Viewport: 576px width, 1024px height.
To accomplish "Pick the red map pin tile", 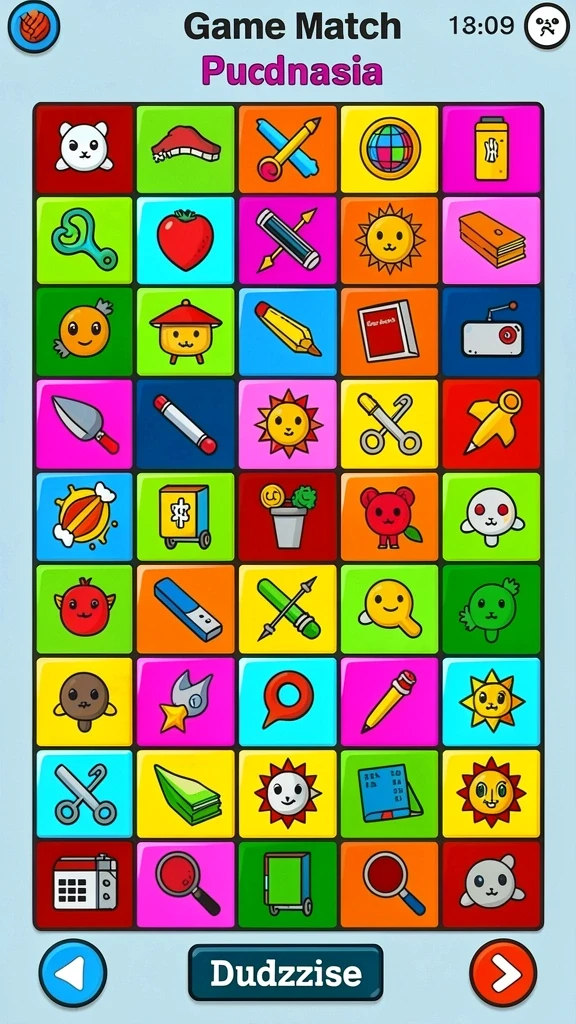I will (287, 701).
